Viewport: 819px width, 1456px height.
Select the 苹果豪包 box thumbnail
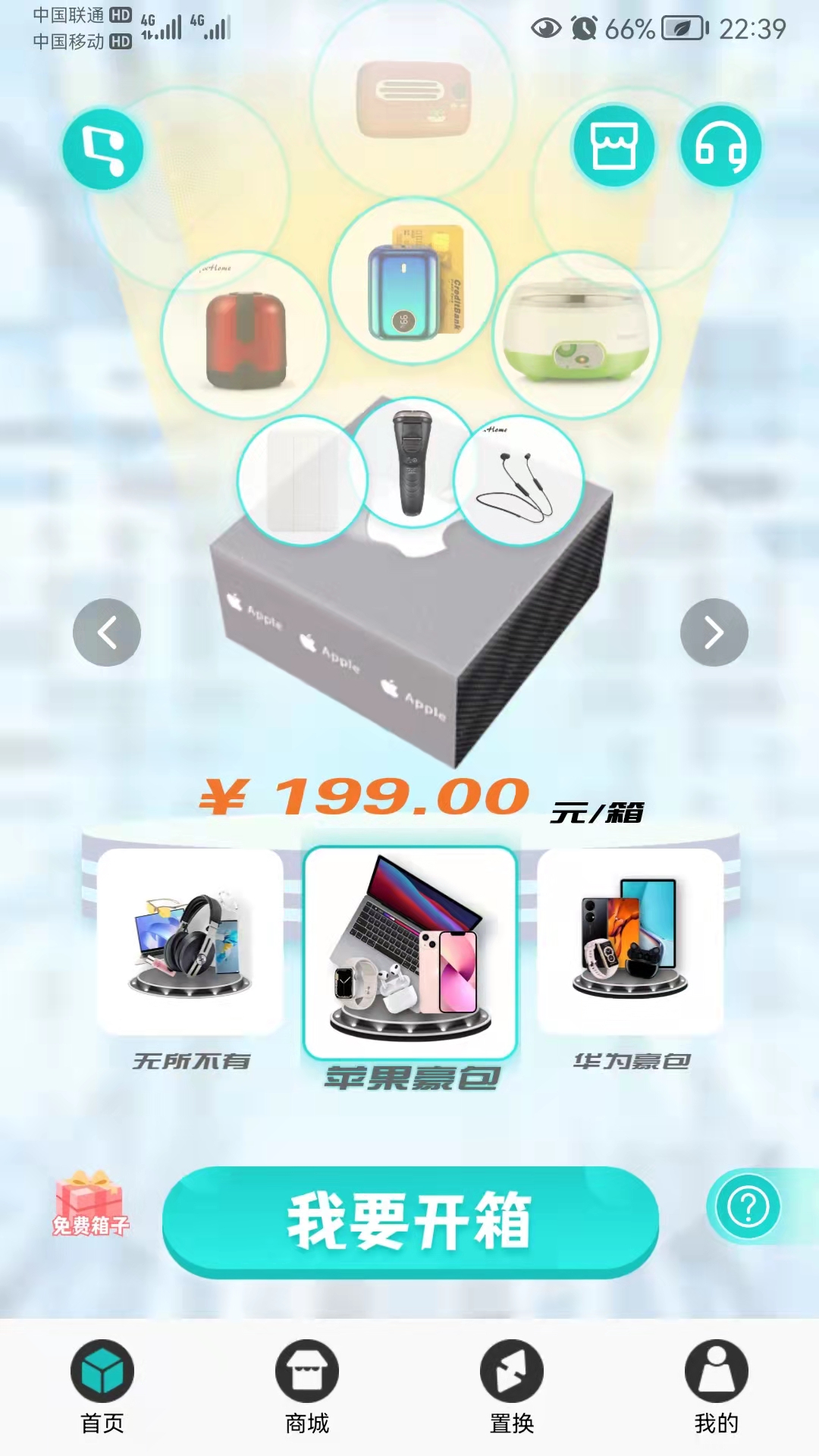[x=409, y=948]
